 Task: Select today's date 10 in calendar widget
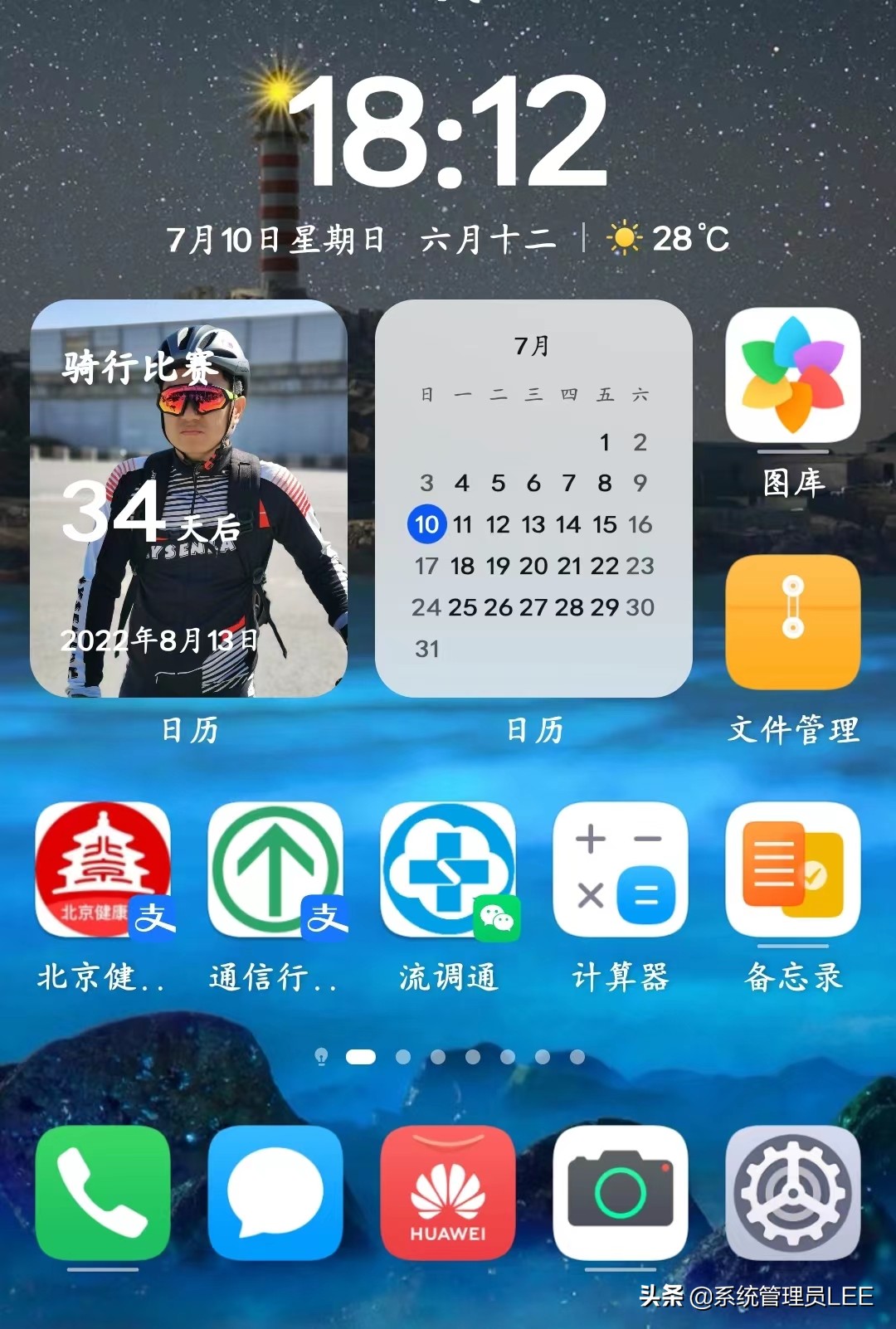coord(427,524)
